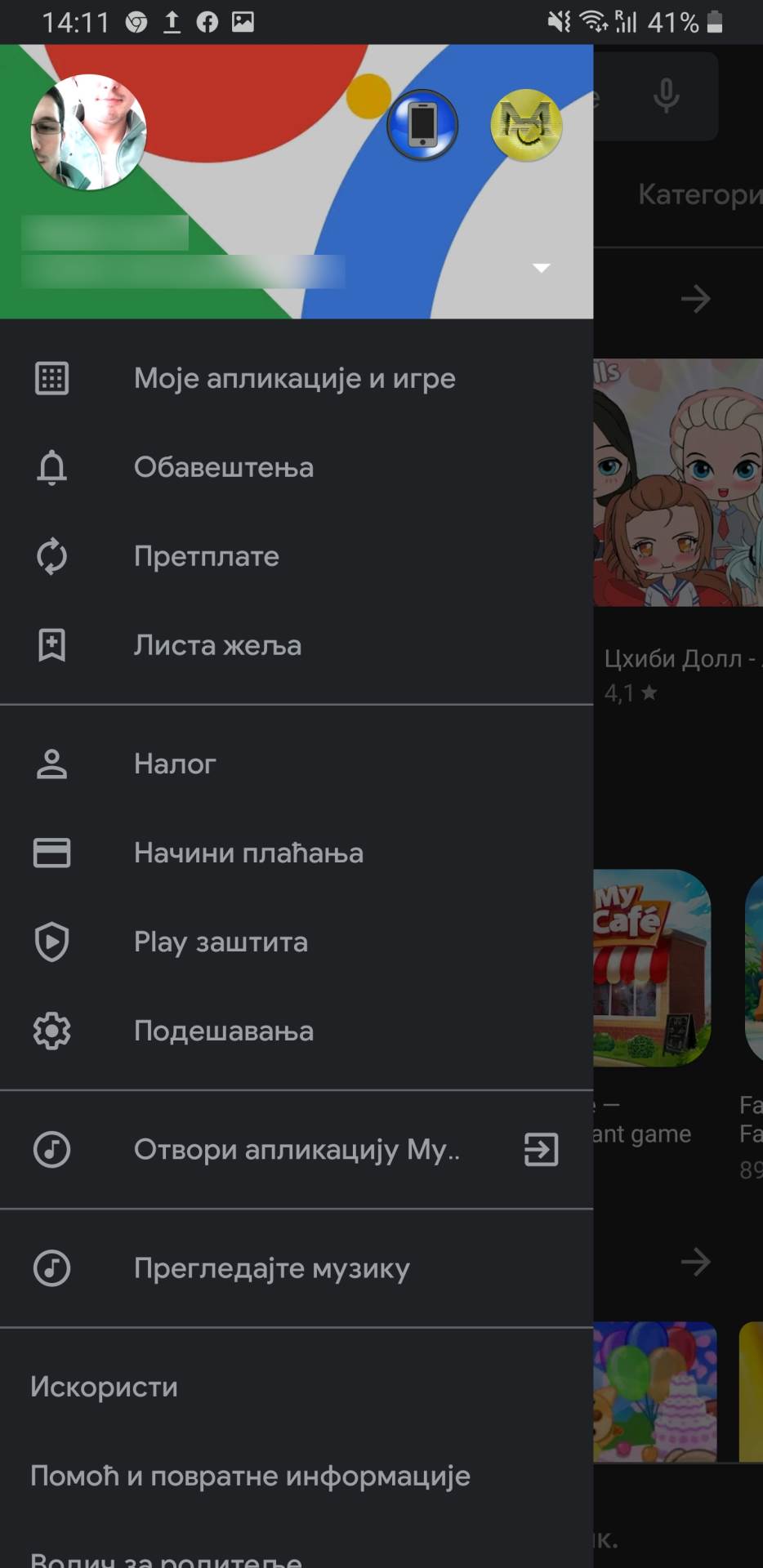Open Искористи to redeem a code
The height and width of the screenshot is (1568, 763).
[103, 1386]
